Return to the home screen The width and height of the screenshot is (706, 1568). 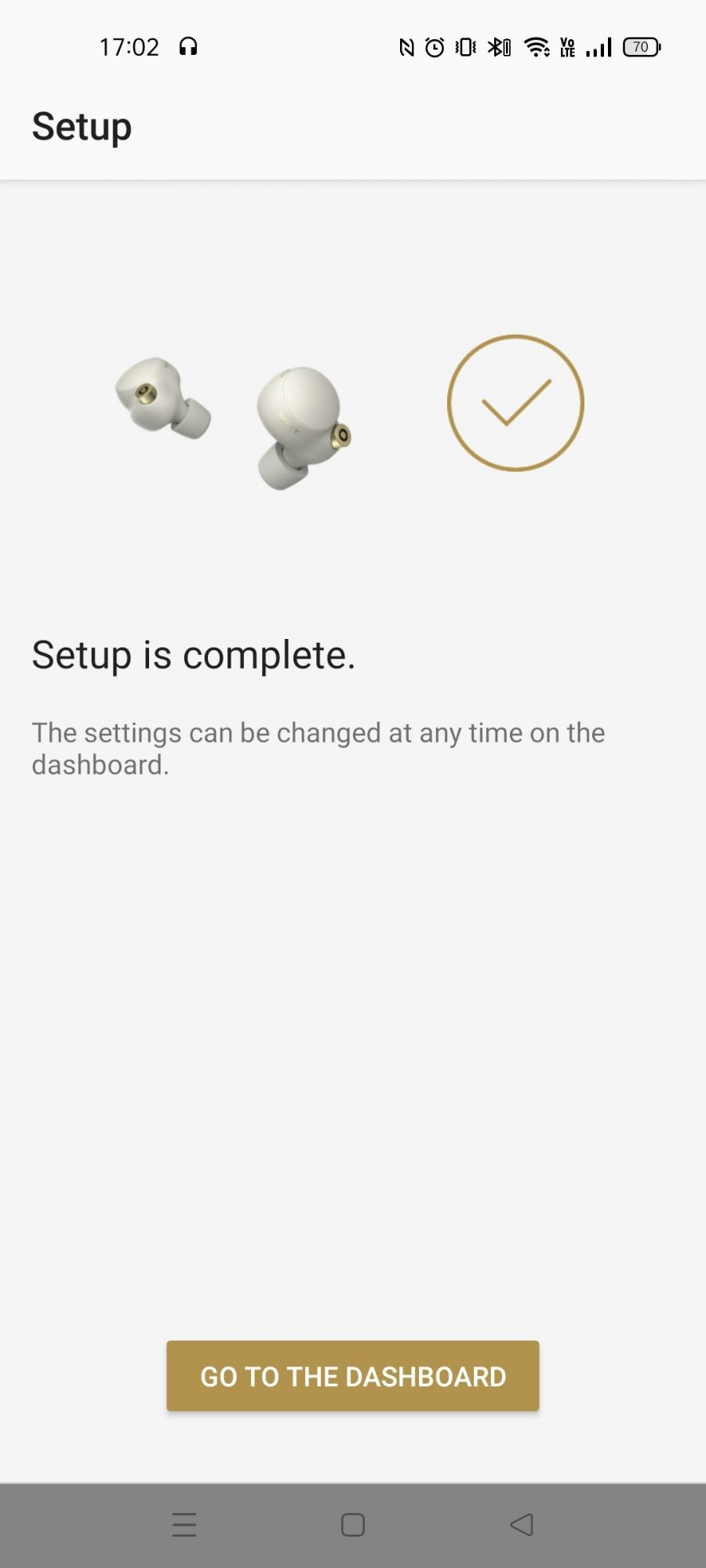(353, 1525)
